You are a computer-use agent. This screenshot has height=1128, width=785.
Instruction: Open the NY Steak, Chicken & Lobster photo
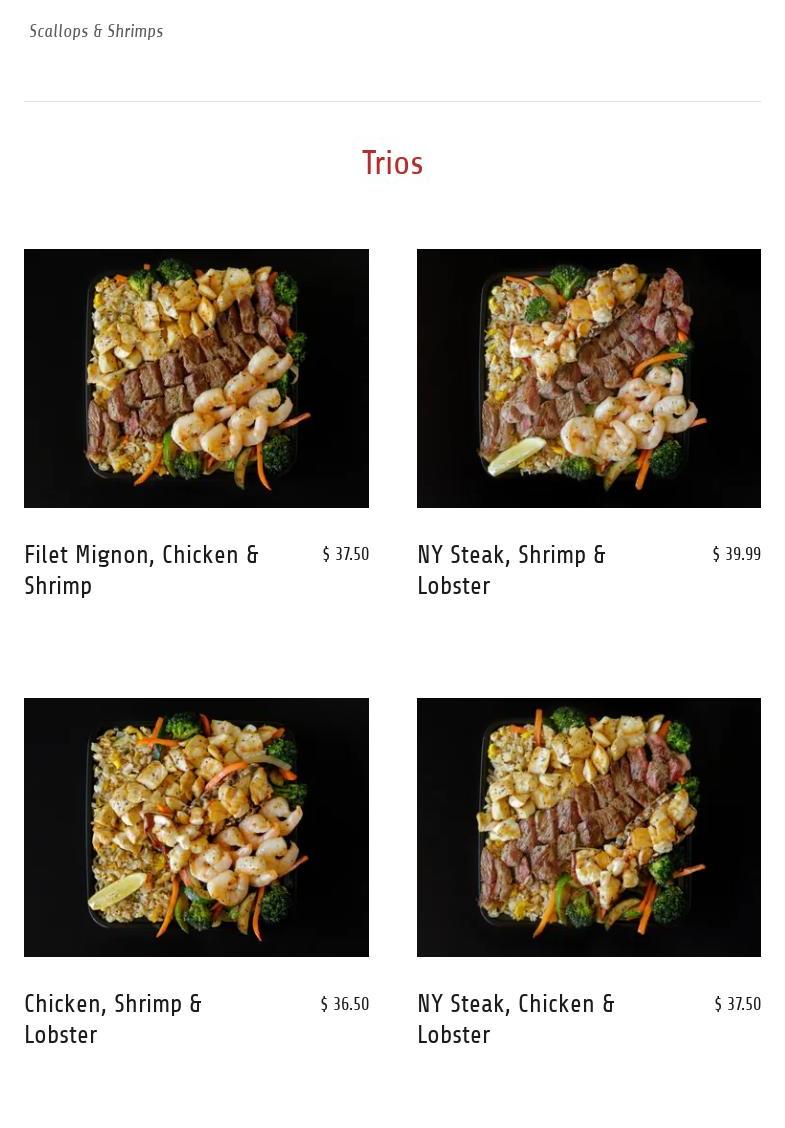coord(588,827)
